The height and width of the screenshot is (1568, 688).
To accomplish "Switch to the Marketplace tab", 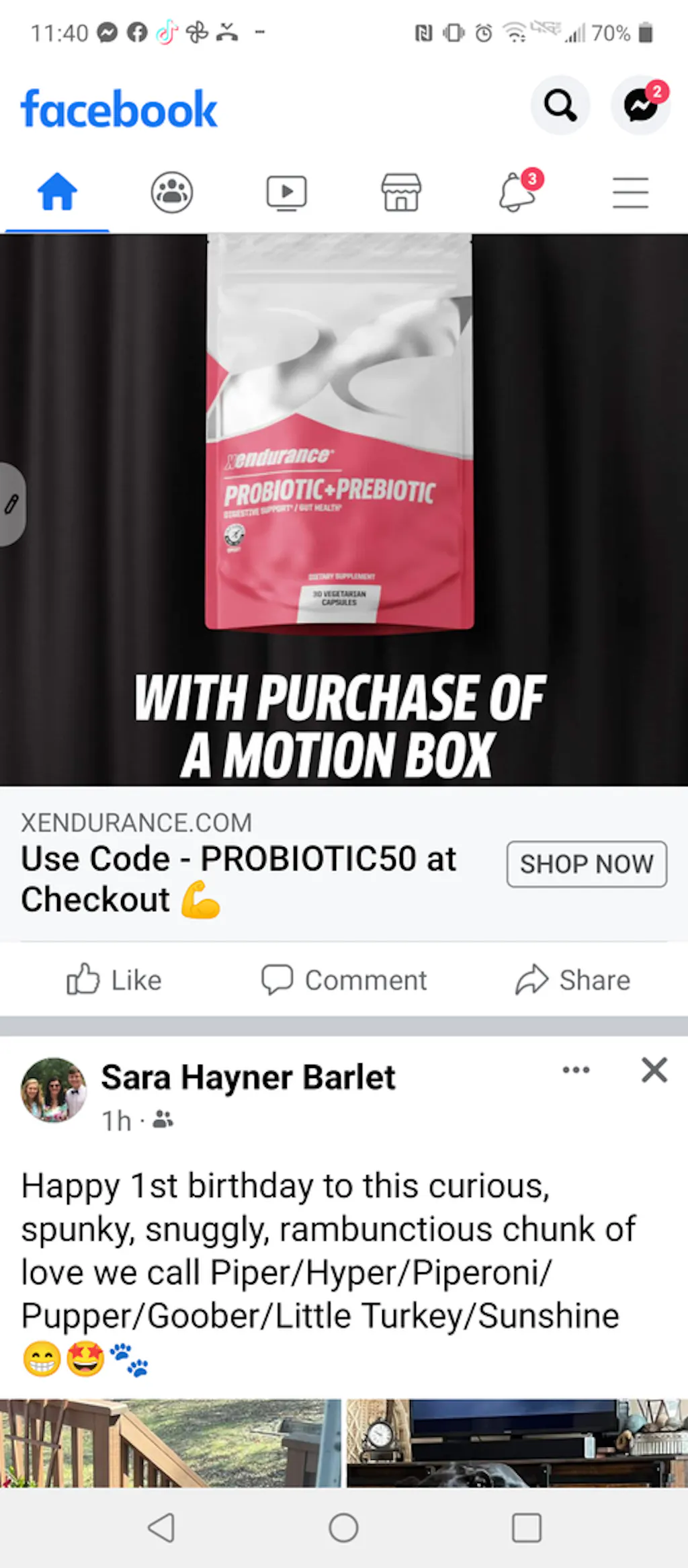I will pyautogui.click(x=401, y=192).
